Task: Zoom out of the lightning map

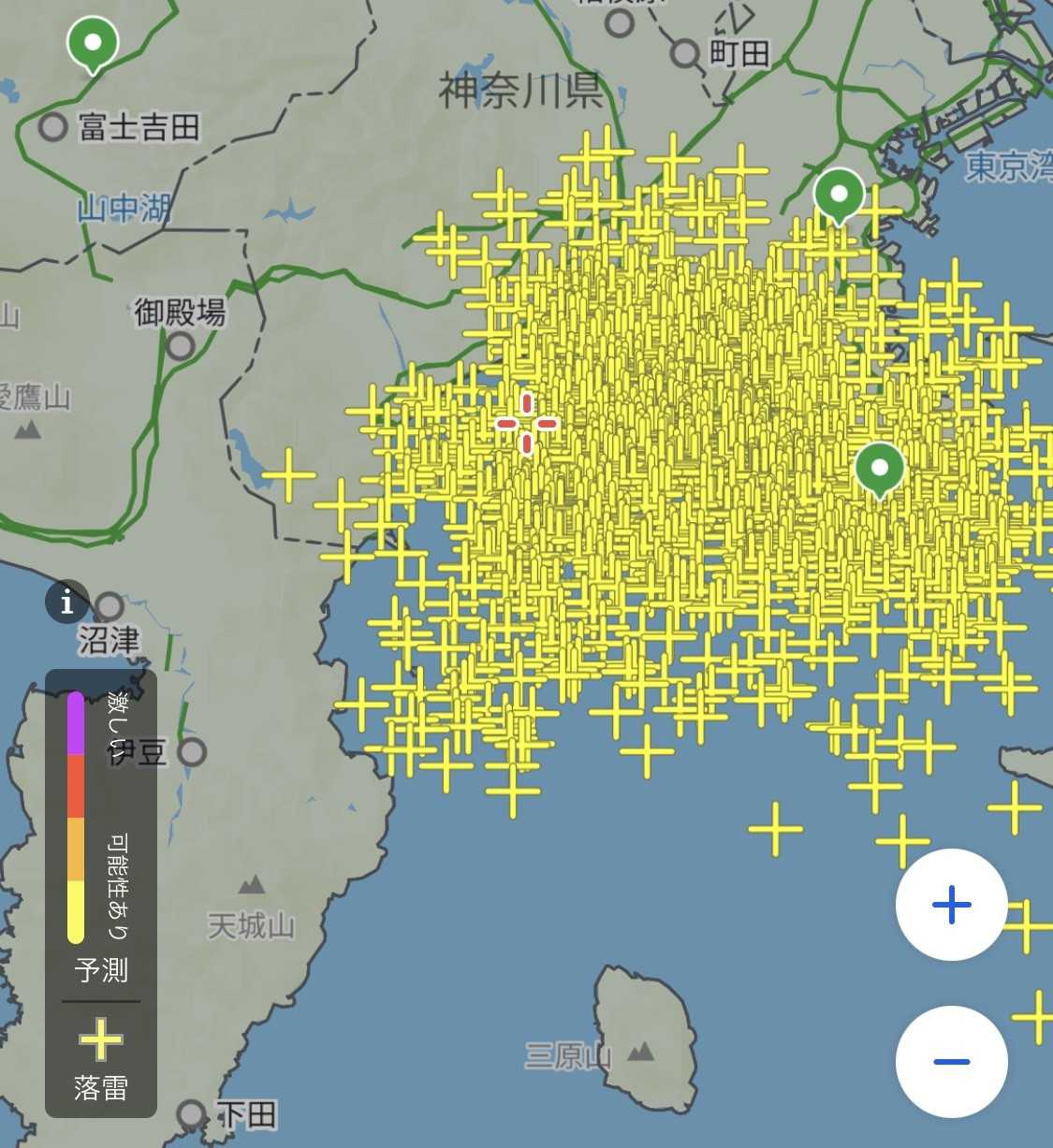Action: click(x=951, y=1061)
